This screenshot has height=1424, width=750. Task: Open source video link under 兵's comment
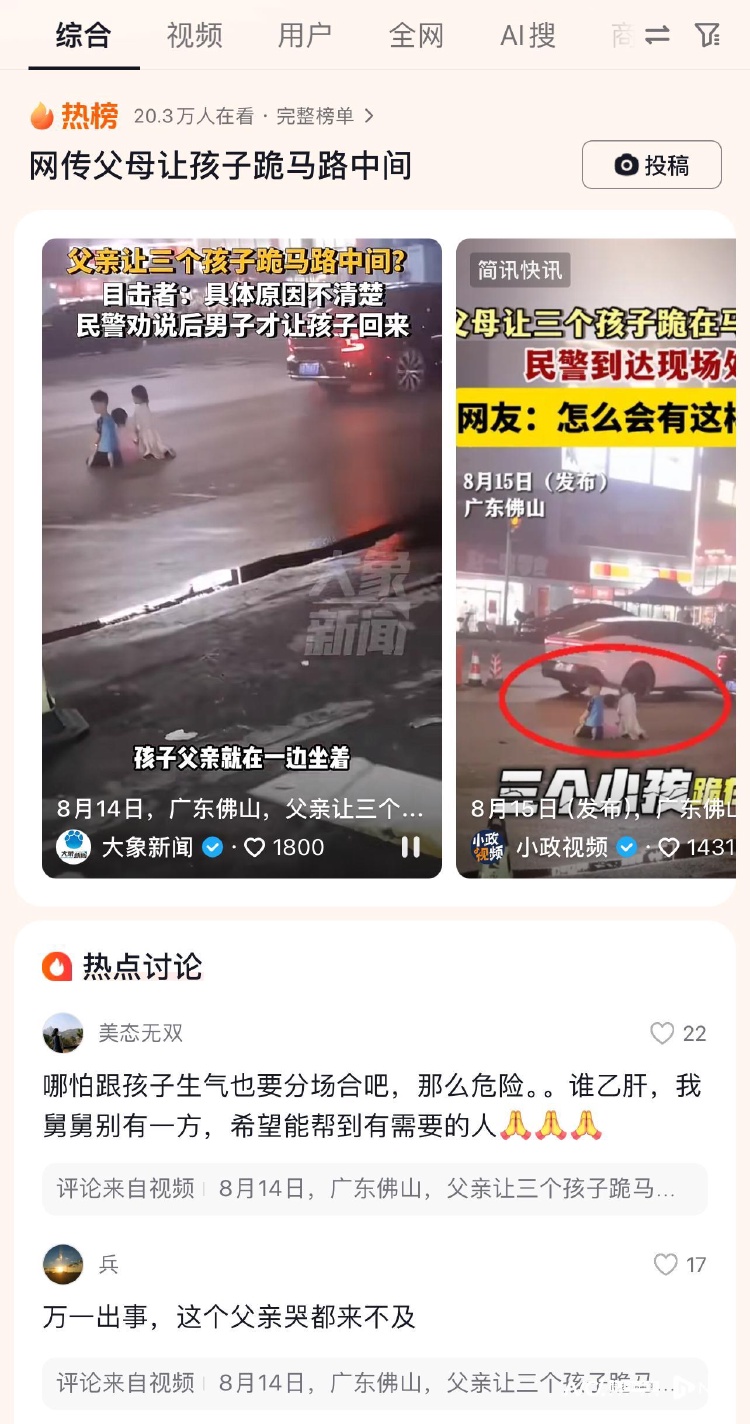coord(374,1382)
